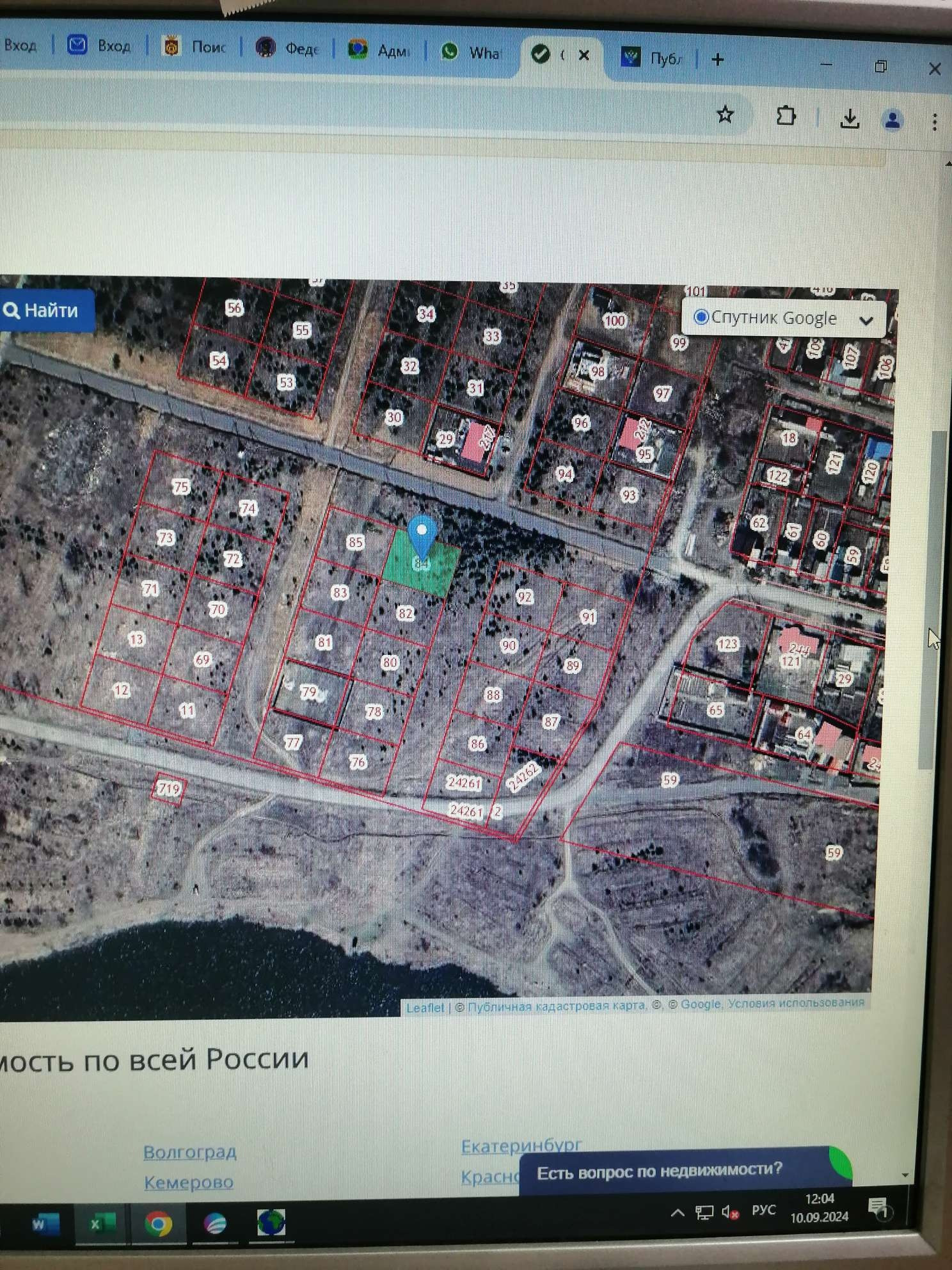952x1270 pixels.
Task: Open the Chrome three-dot menu
Action: pyautogui.click(x=934, y=122)
